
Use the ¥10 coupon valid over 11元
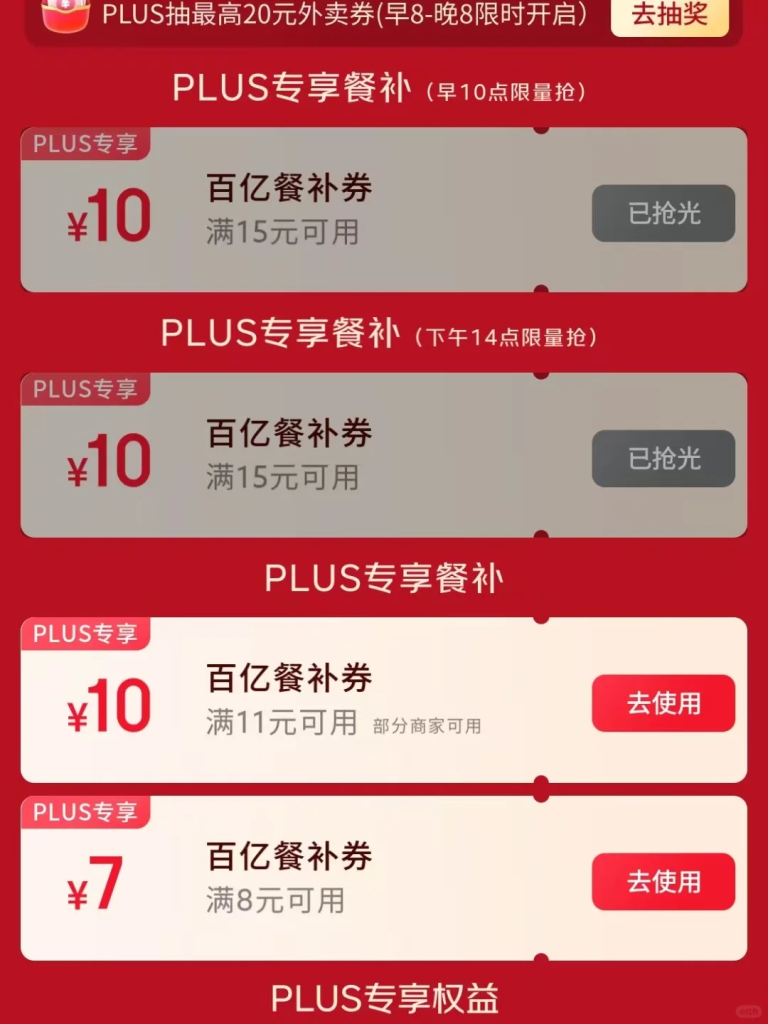pyautogui.click(x=663, y=703)
